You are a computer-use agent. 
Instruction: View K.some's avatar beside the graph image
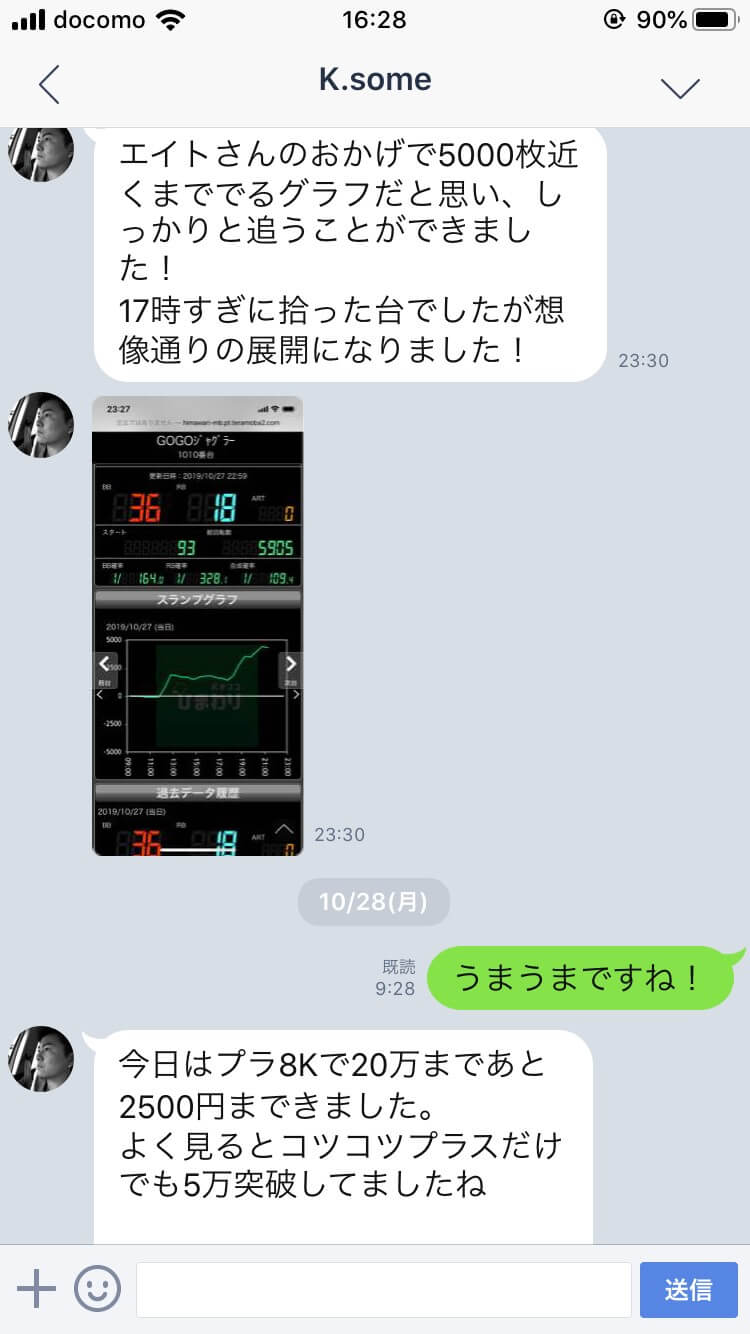pos(41,424)
